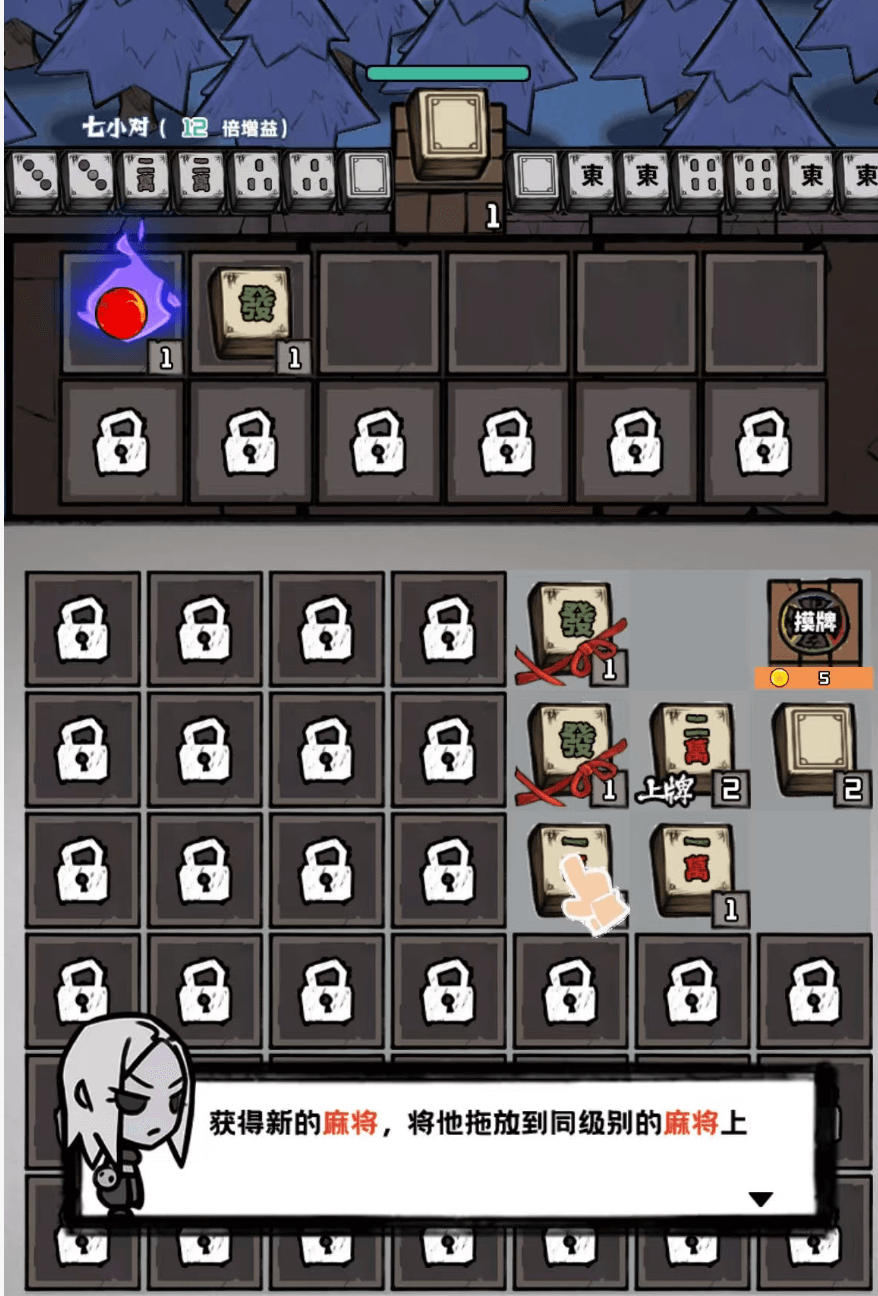
Task: Tap the 摸牌 draw tile button
Action: click(x=813, y=624)
